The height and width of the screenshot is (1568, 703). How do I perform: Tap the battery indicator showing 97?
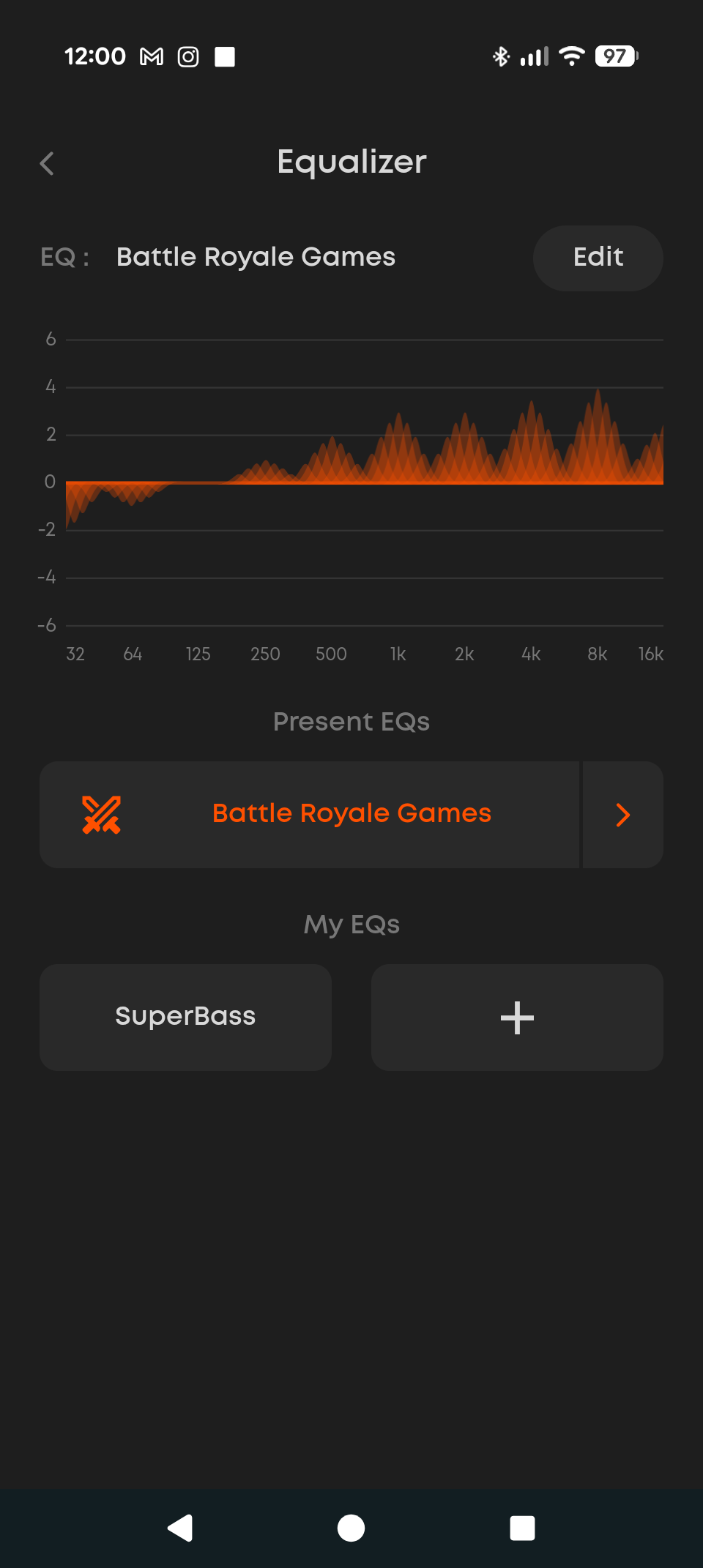coord(616,56)
